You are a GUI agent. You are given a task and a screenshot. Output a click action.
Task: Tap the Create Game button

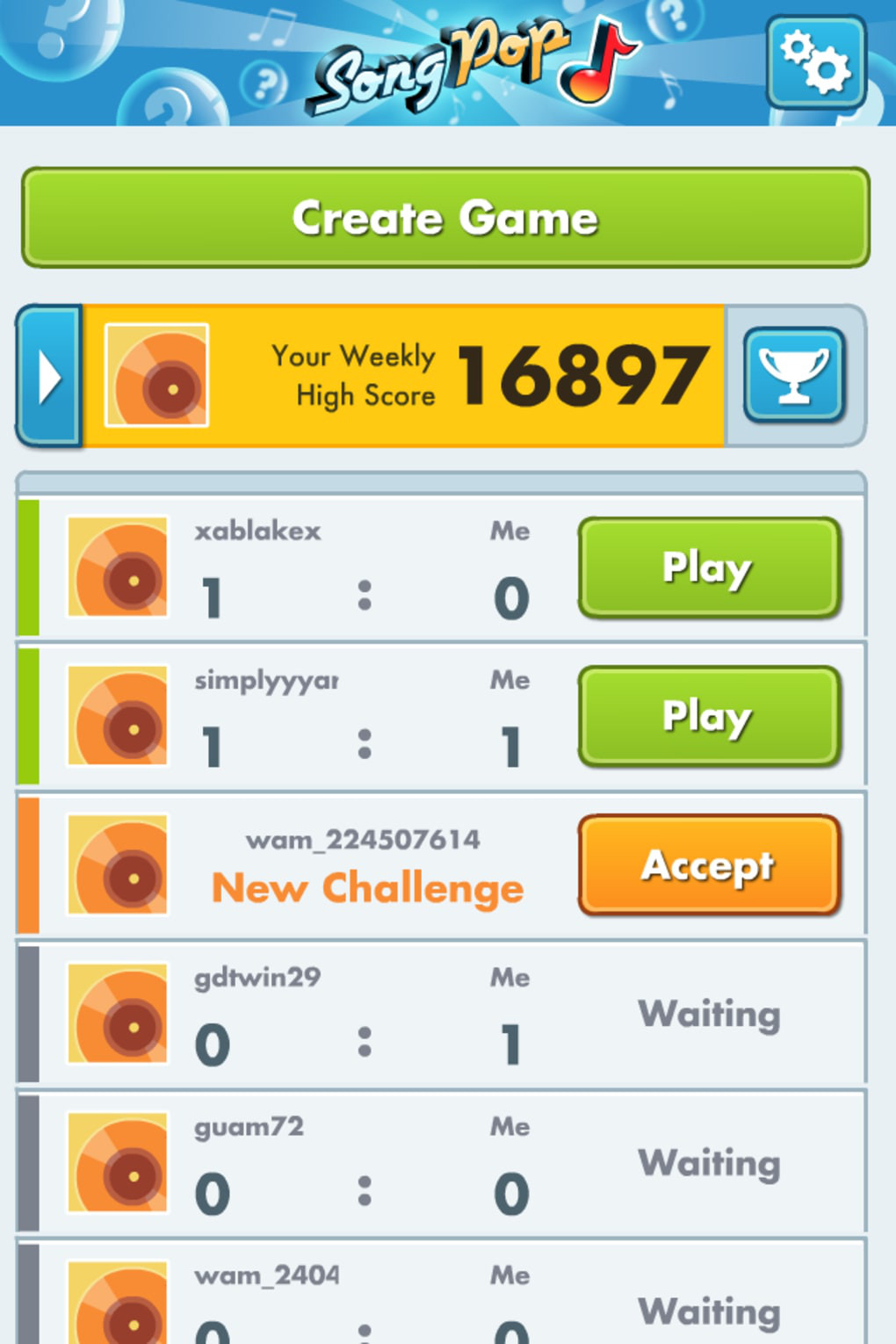(445, 218)
